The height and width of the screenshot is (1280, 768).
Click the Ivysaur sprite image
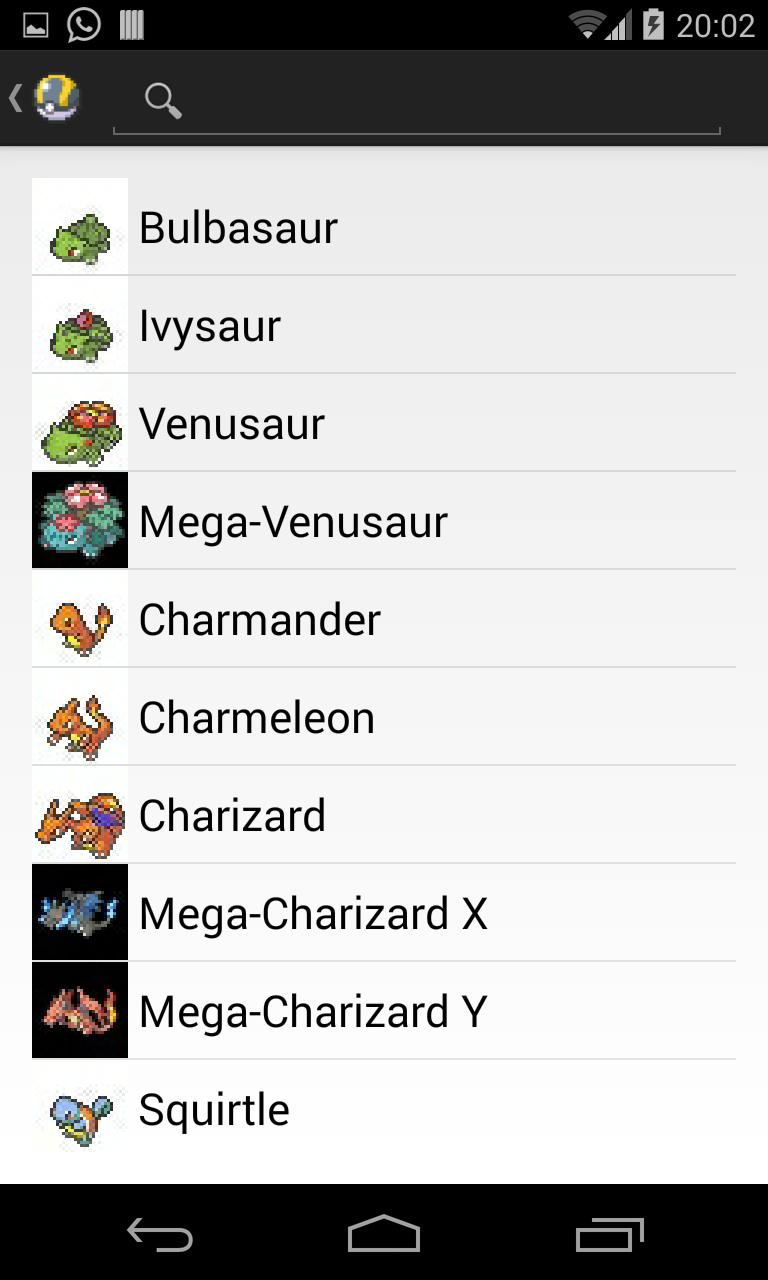coord(79,324)
